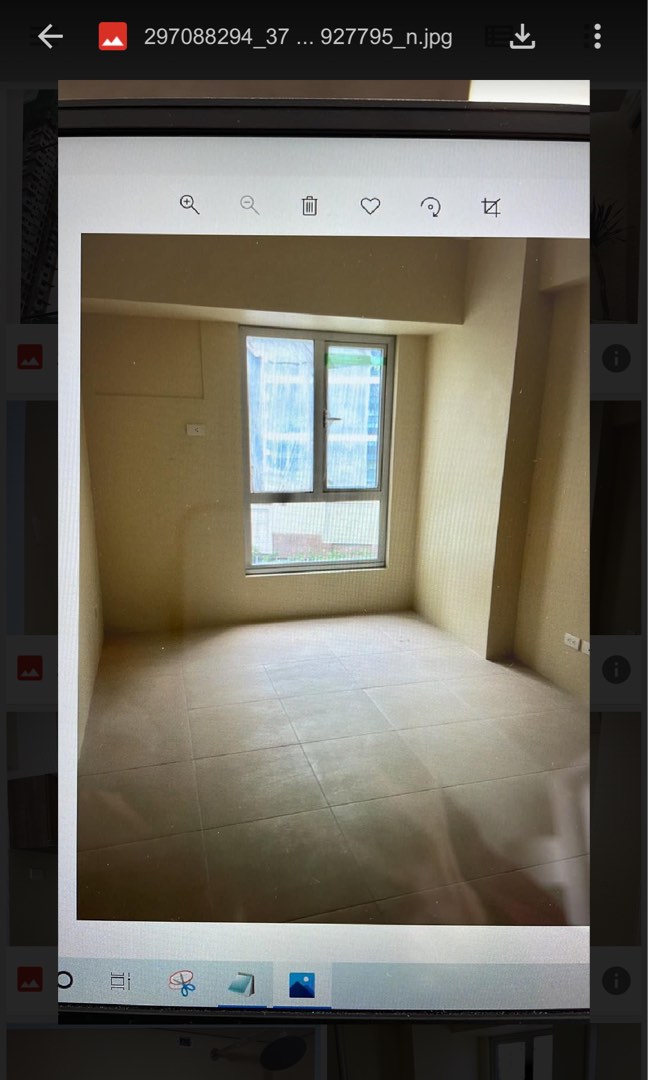Download the opened jpg image
The height and width of the screenshot is (1080, 648).
coord(522,37)
